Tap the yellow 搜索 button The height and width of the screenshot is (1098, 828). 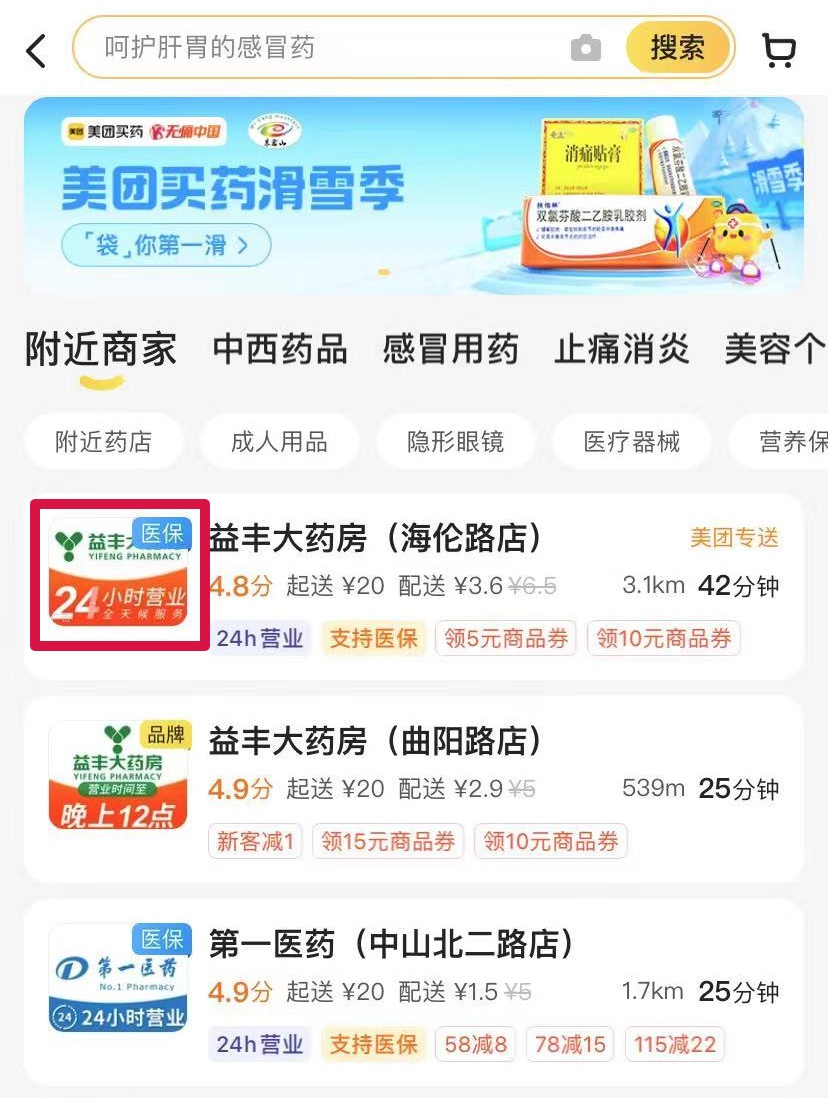pos(678,47)
